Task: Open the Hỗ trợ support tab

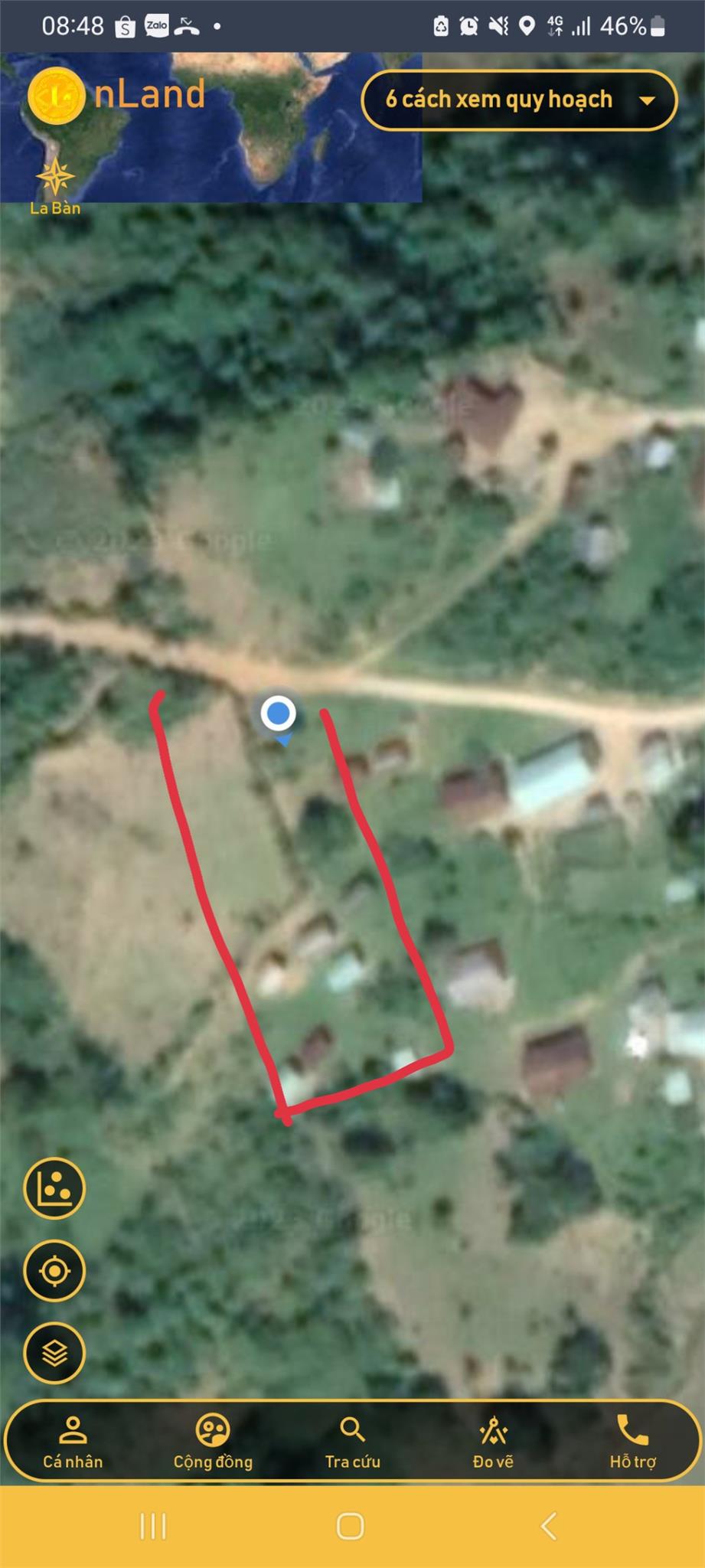Action: pos(633,1442)
